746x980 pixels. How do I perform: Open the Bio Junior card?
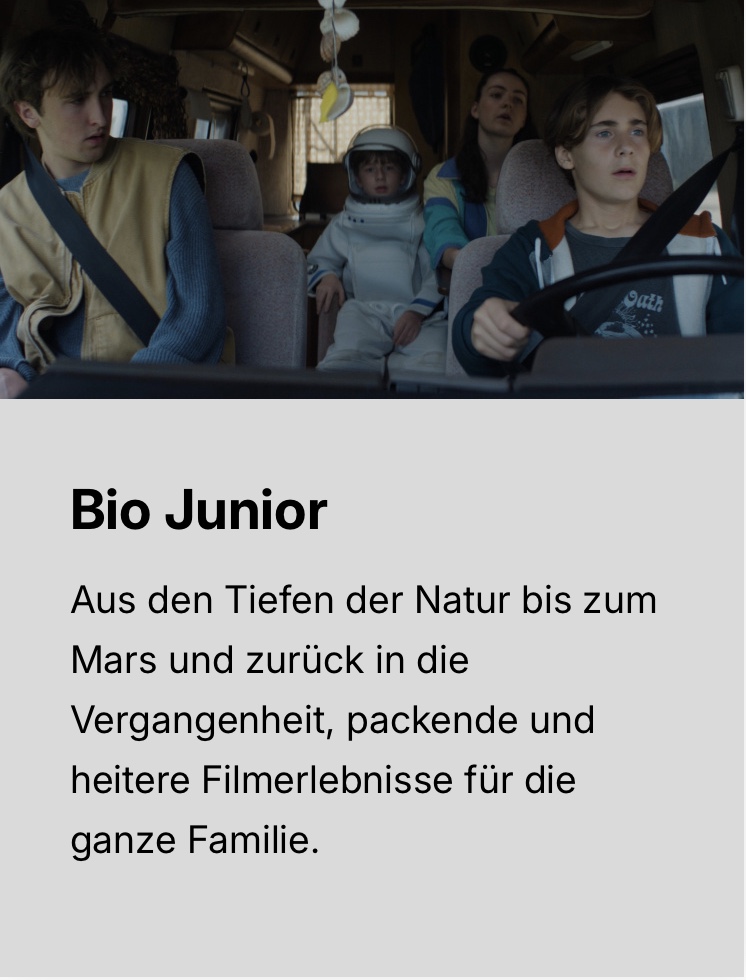click(x=199, y=511)
